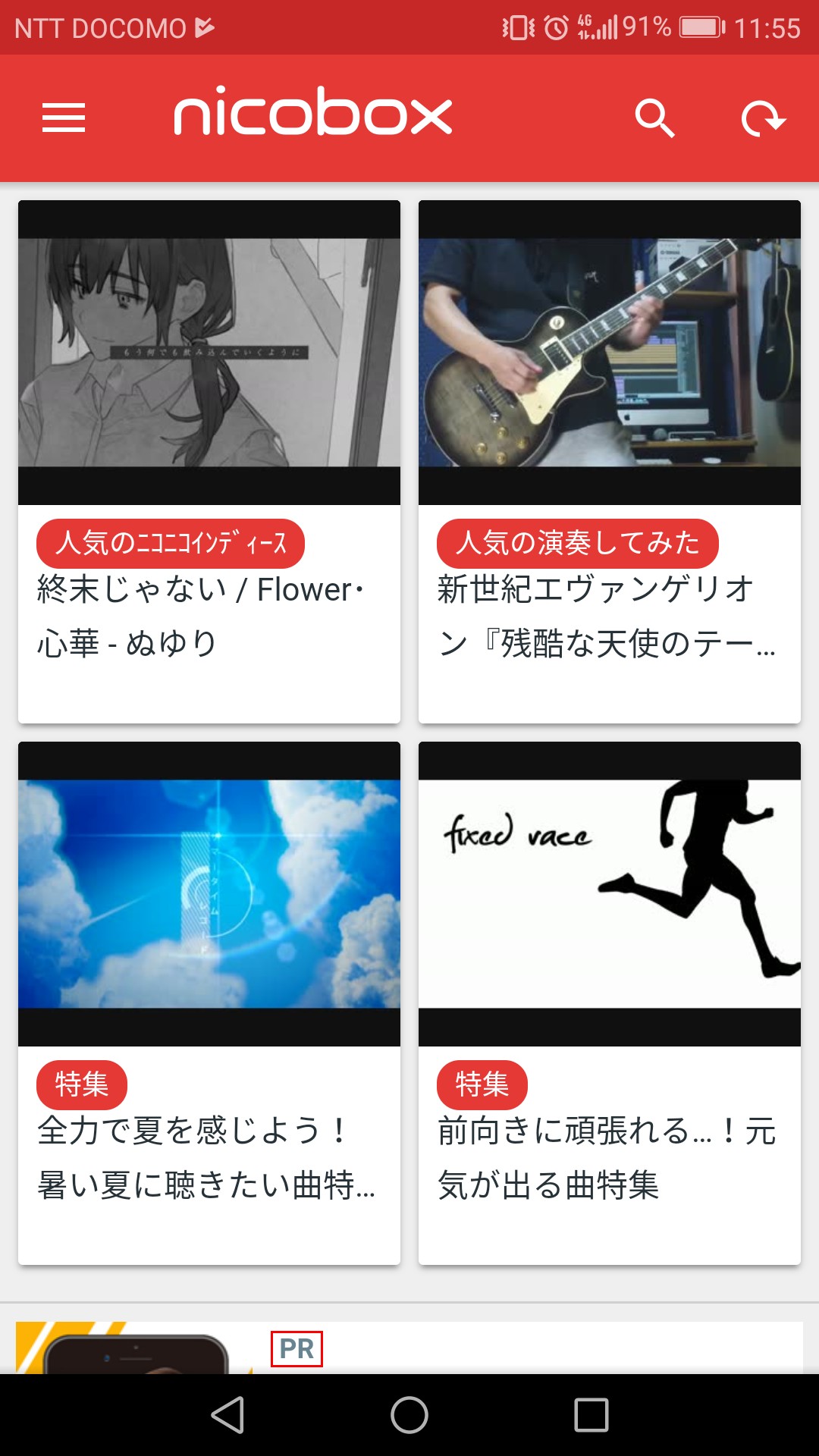
Task: Open the 前向きに頑張れる 元気が出る曲特集 card
Action: pos(610,1003)
